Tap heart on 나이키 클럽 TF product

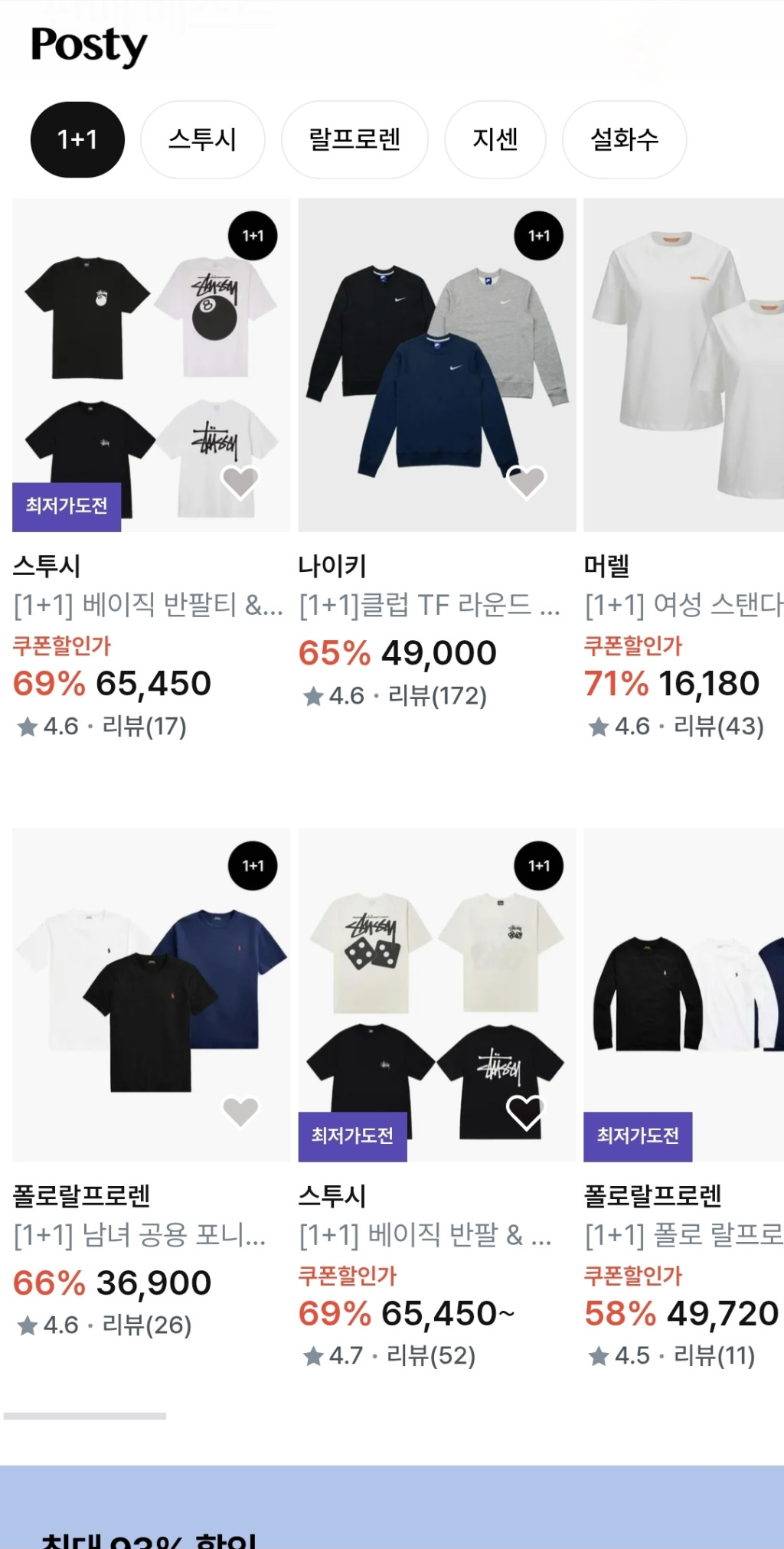click(x=526, y=482)
